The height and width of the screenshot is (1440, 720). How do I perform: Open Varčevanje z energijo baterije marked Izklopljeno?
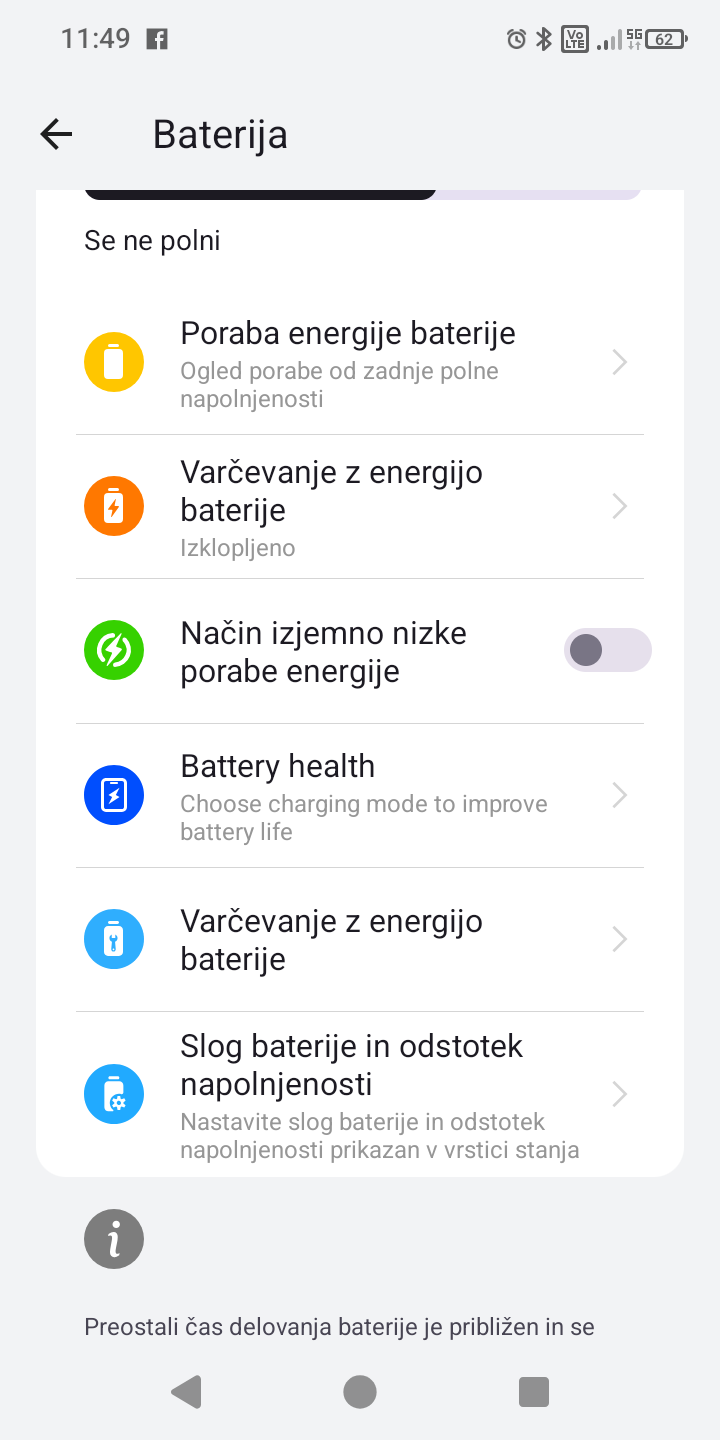tap(360, 507)
